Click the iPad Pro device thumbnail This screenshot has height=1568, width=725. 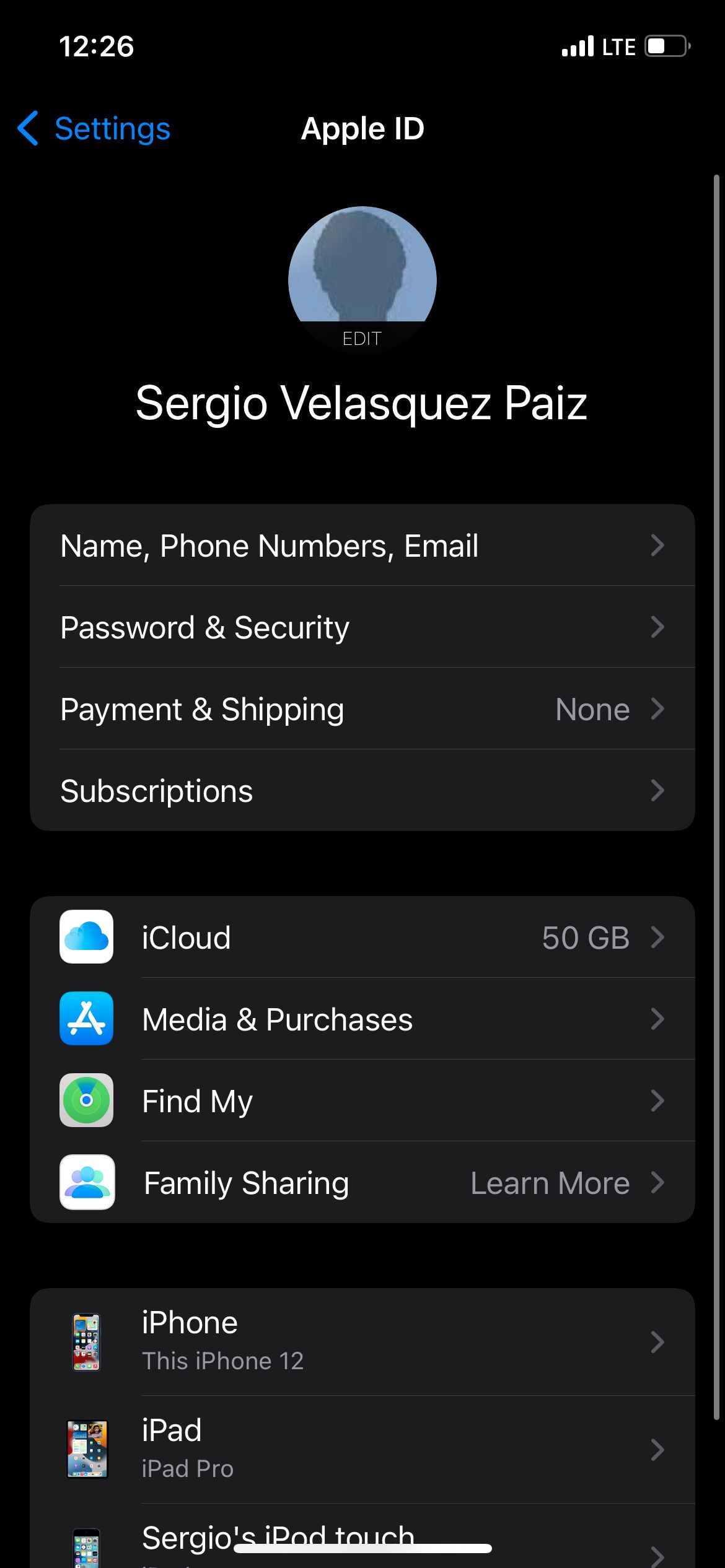coord(86,1449)
